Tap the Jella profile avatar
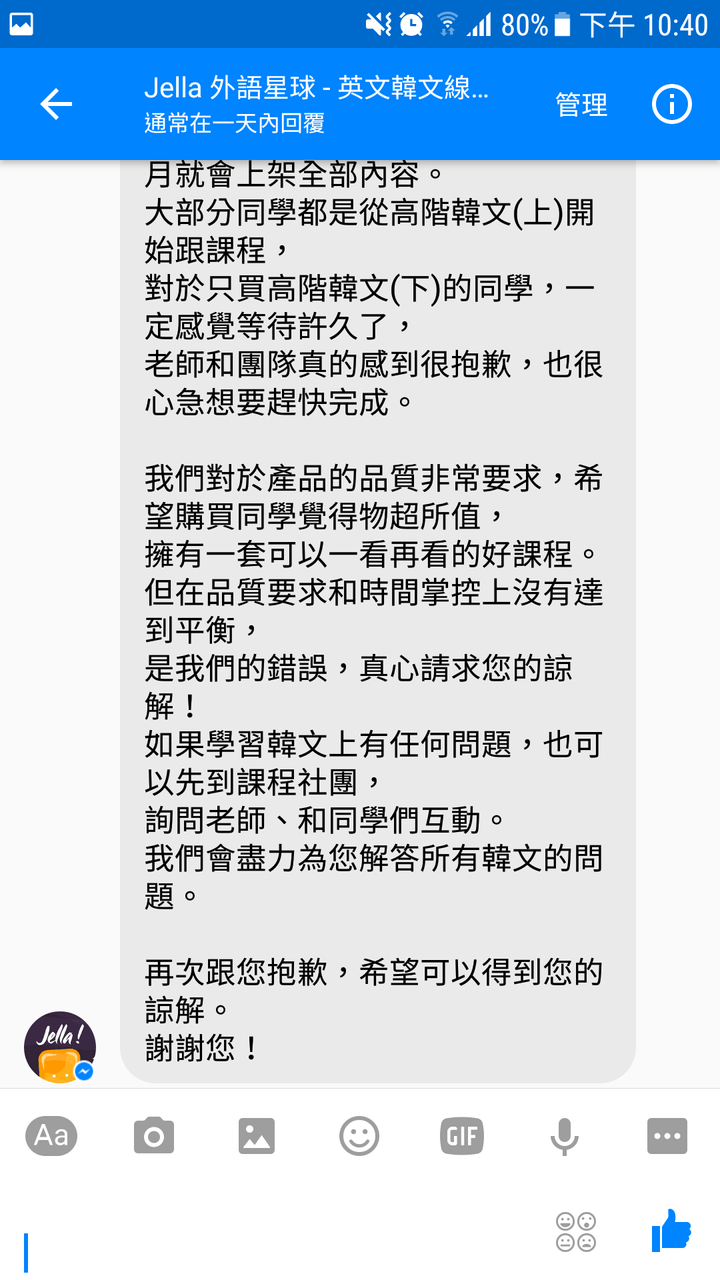 pyautogui.click(x=60, y=1047)
